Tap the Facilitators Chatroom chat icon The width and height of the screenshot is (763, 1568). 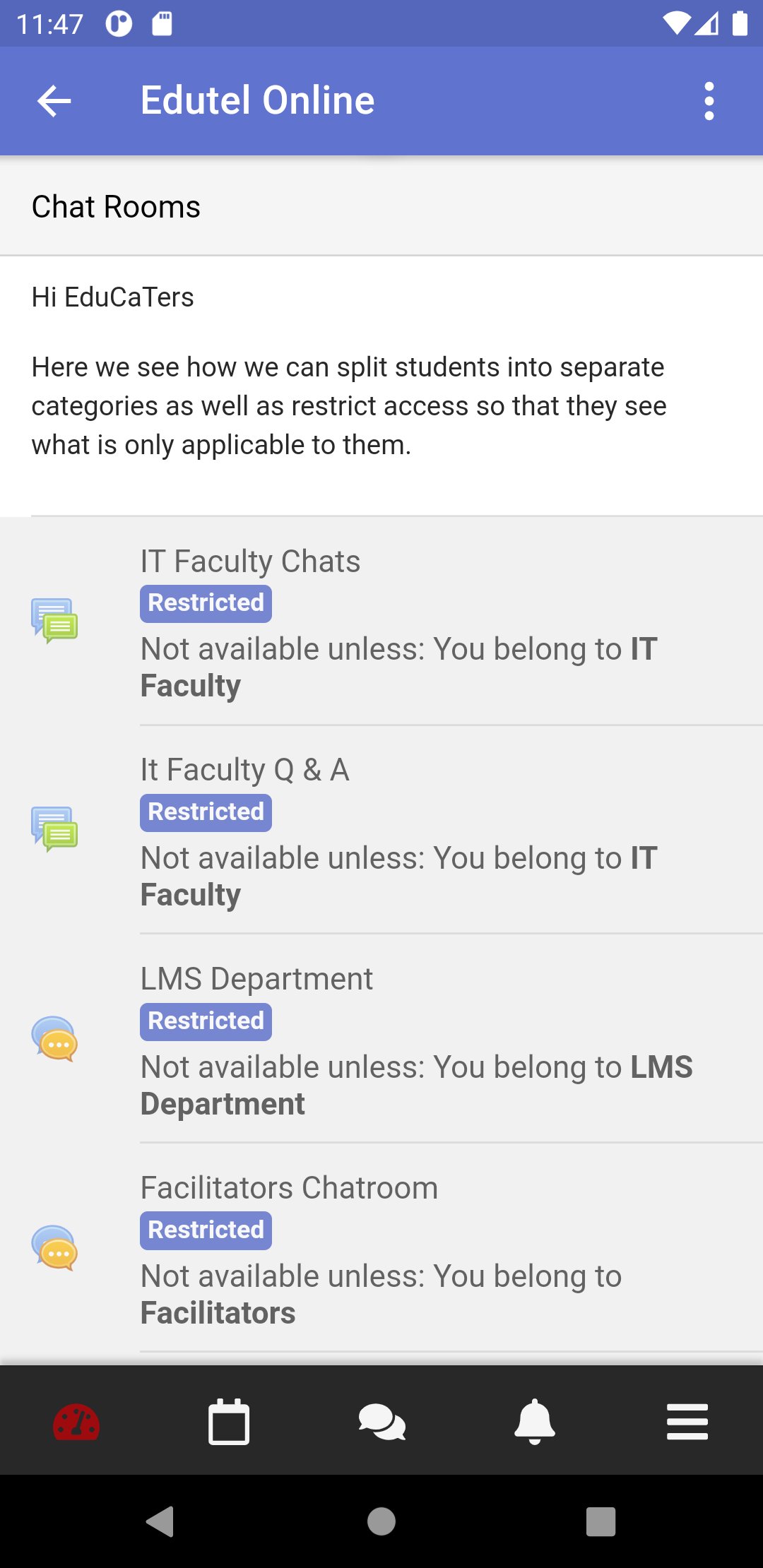57,1248
